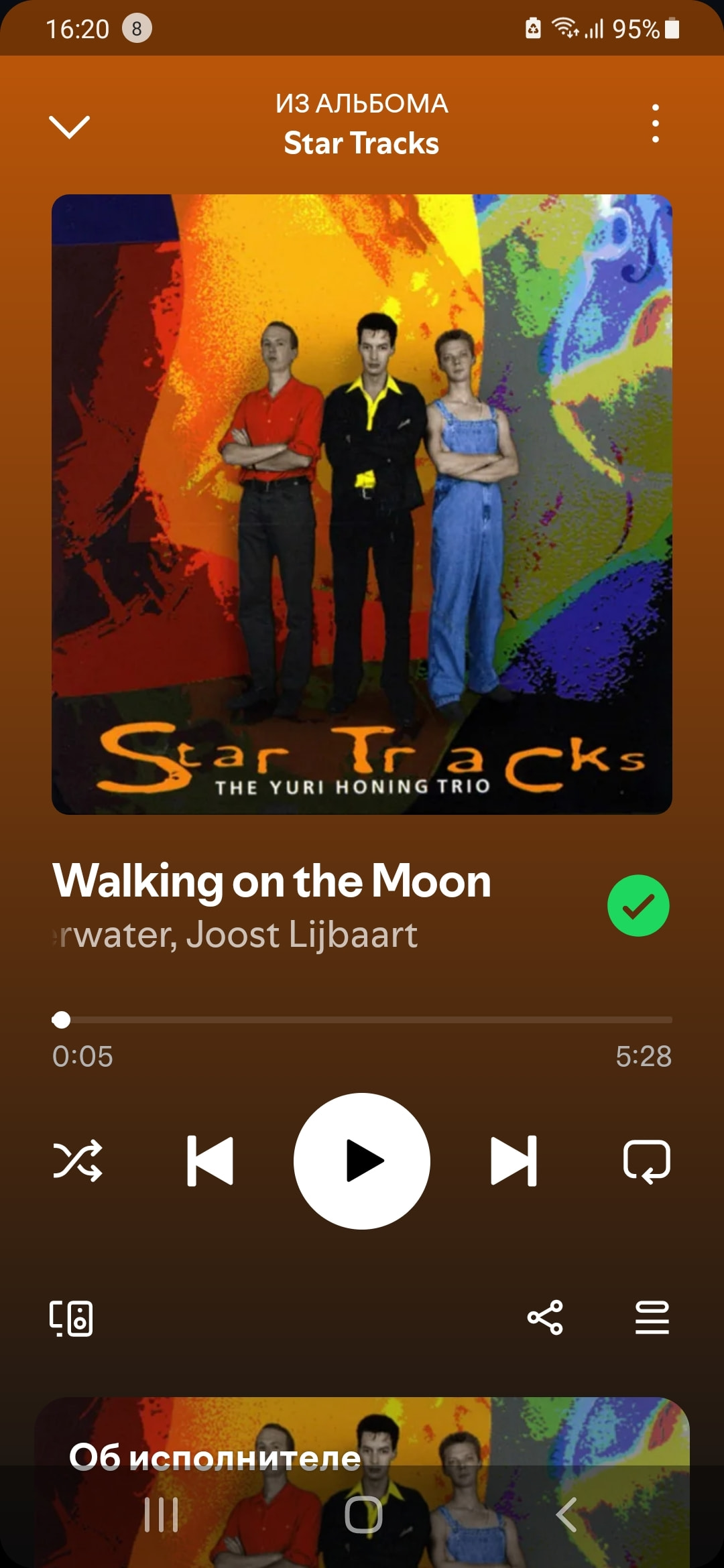Image resolution: width=724 pixels, height=1568 pixels.
Task: Open the Star Tracks album link
Action: [361, 143]
